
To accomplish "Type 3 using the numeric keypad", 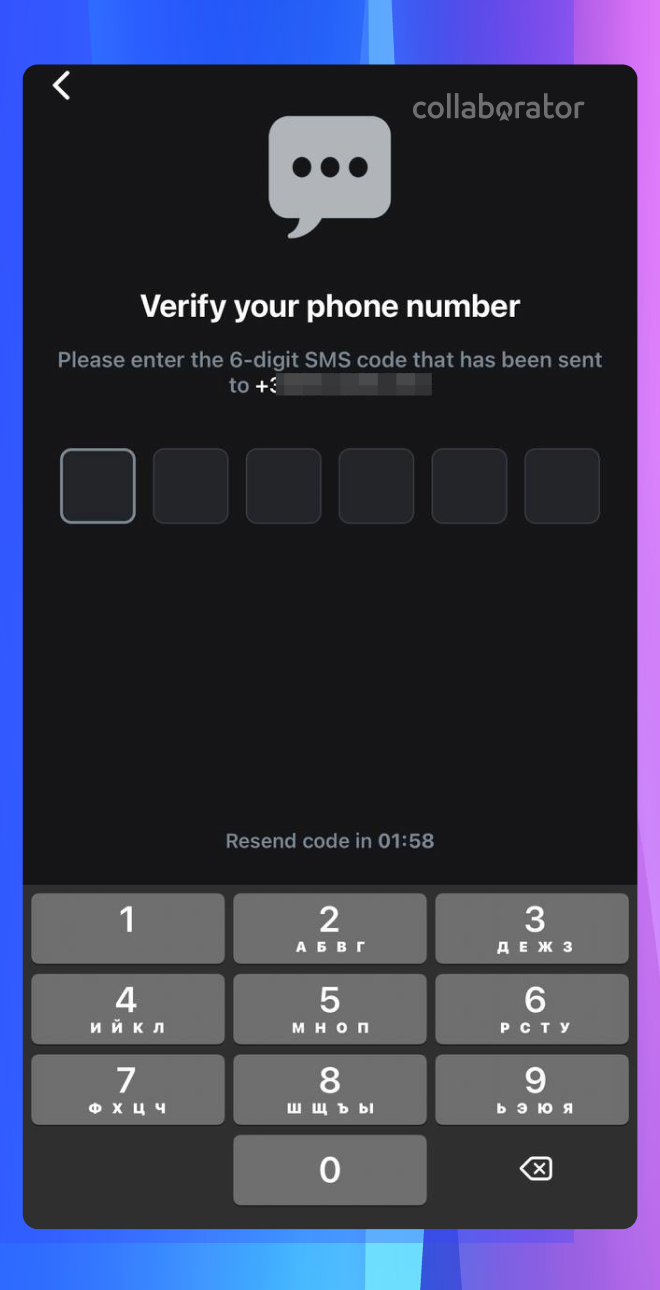I will [x=532, y=928].
